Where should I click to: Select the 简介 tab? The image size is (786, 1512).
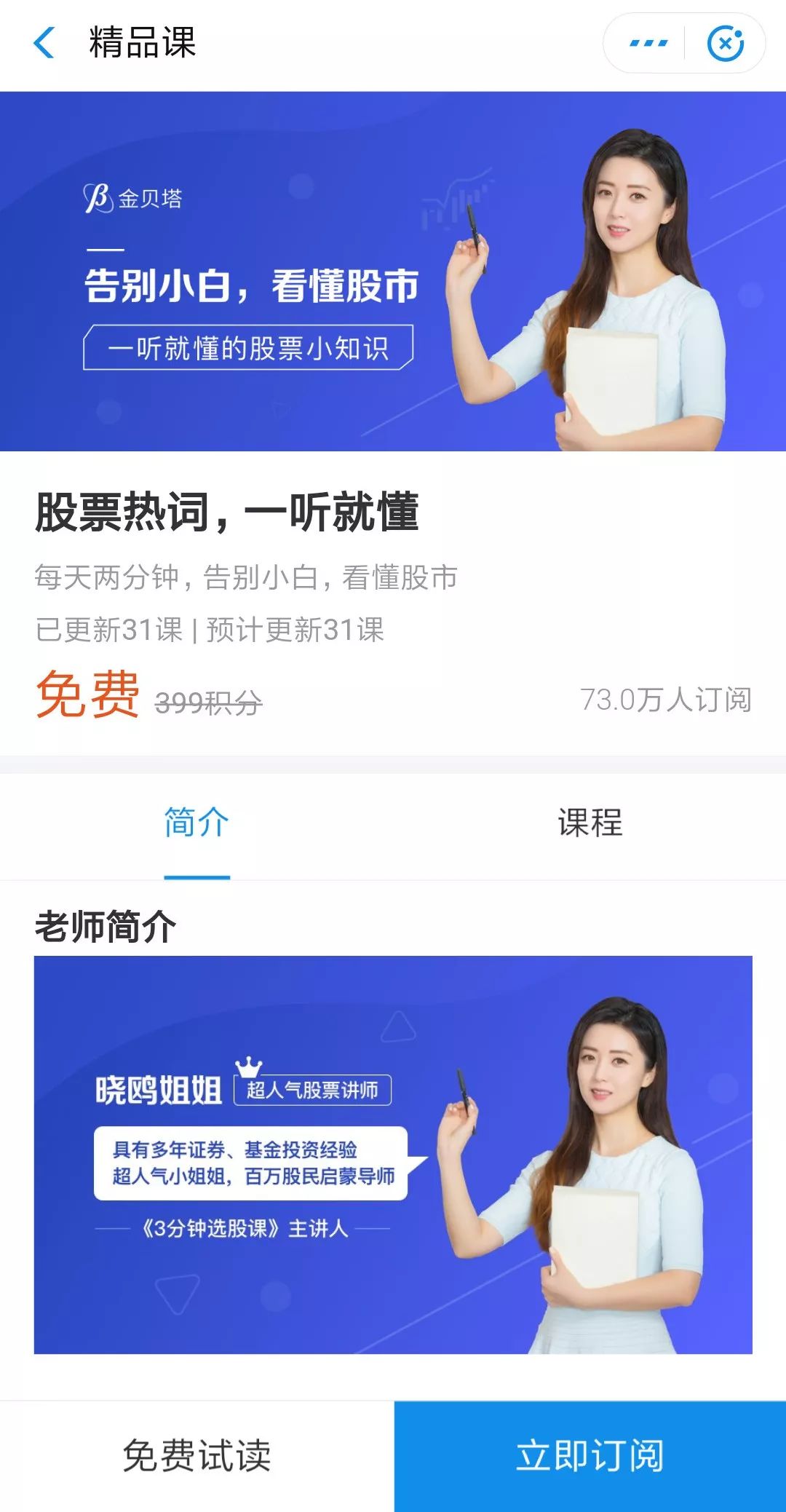196,823
